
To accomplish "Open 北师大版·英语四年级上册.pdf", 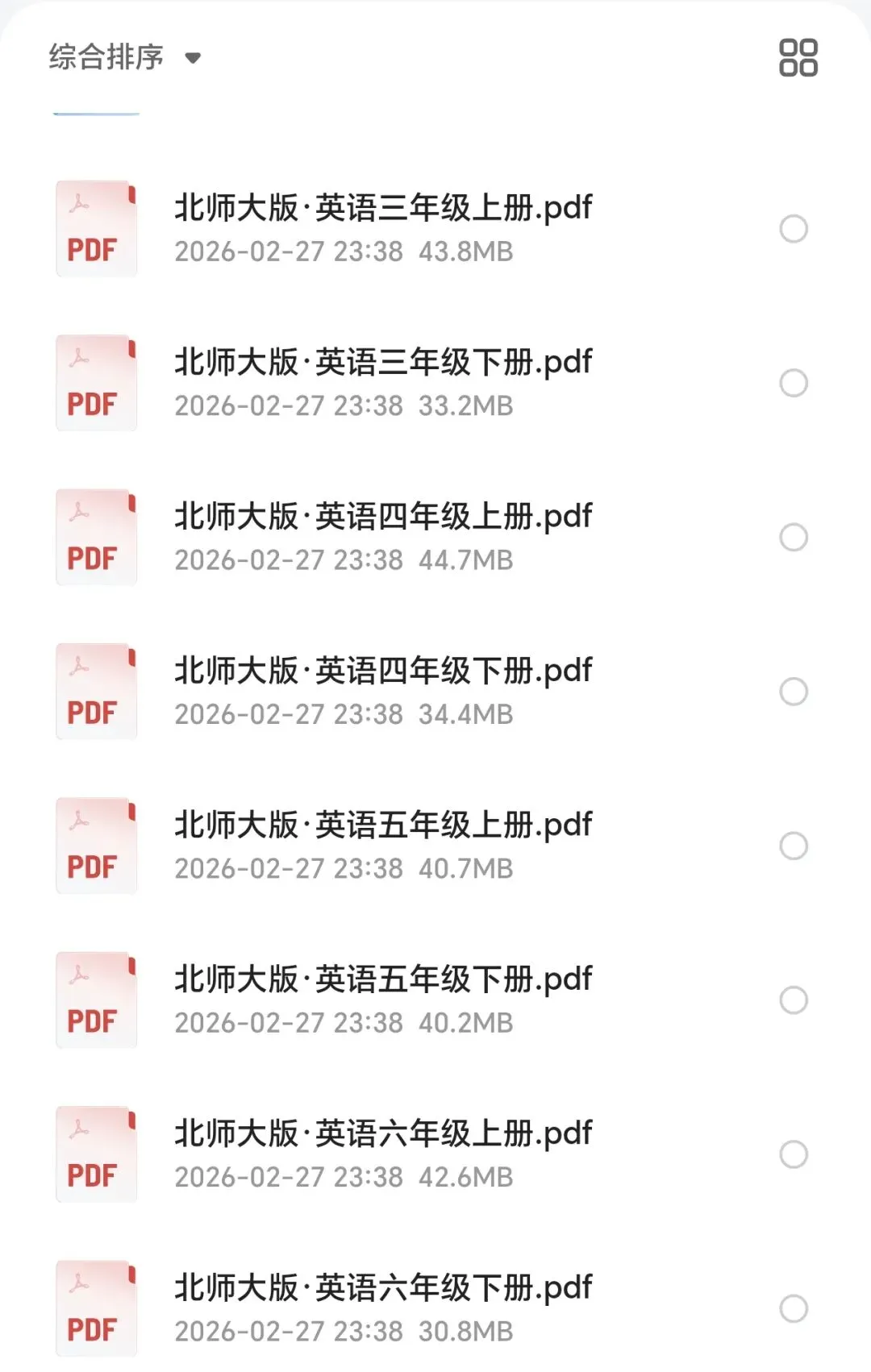I will pos(383,517).
